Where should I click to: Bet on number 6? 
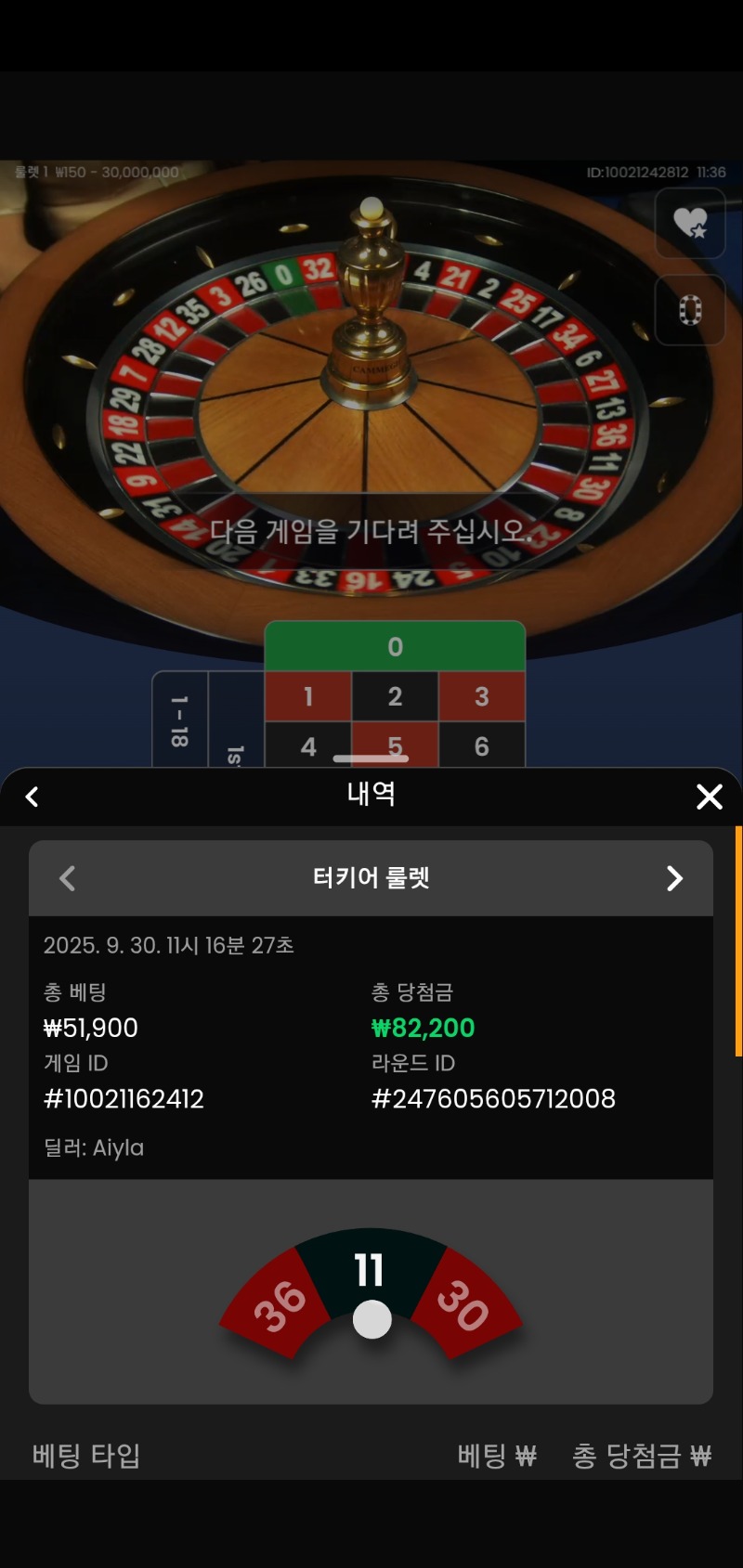point(481,745)
